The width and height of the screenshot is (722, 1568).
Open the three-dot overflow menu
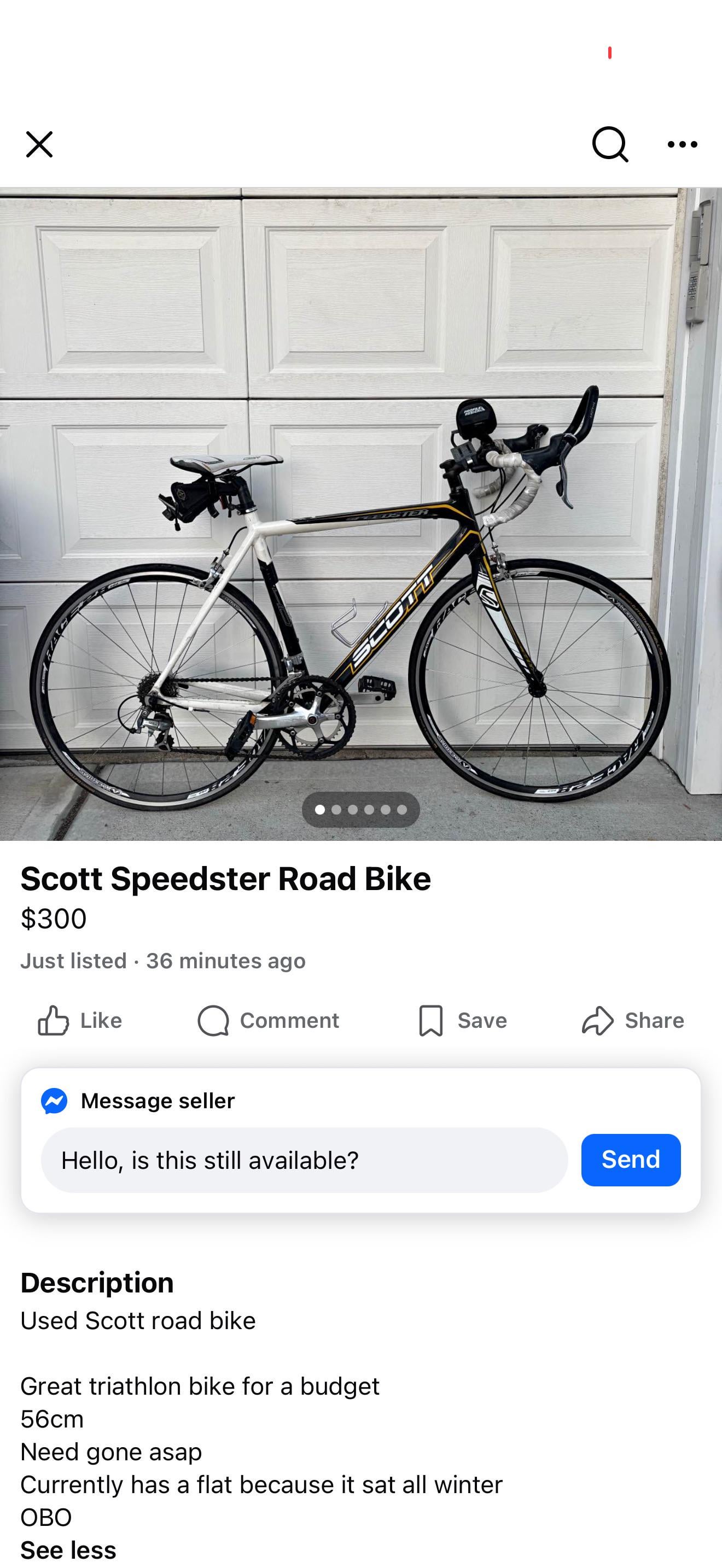pyautogui.click(x=682, y=144)
